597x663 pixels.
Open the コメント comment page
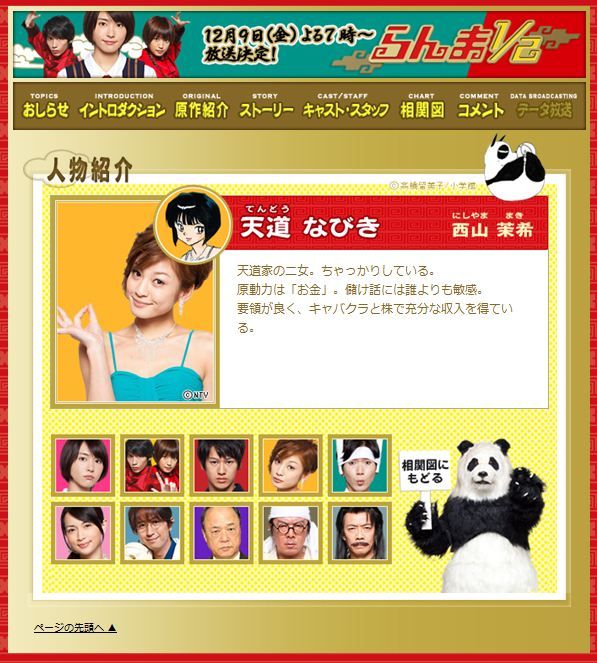pos(480,106)
